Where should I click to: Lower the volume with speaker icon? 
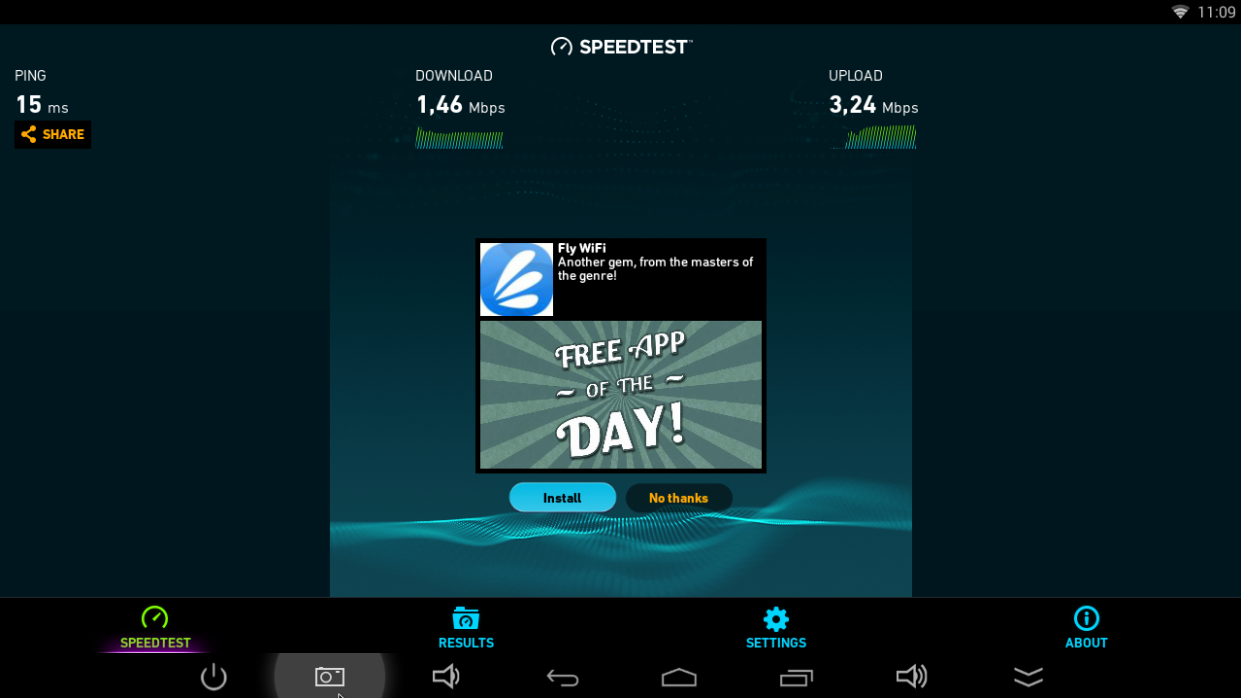[446, 677]
